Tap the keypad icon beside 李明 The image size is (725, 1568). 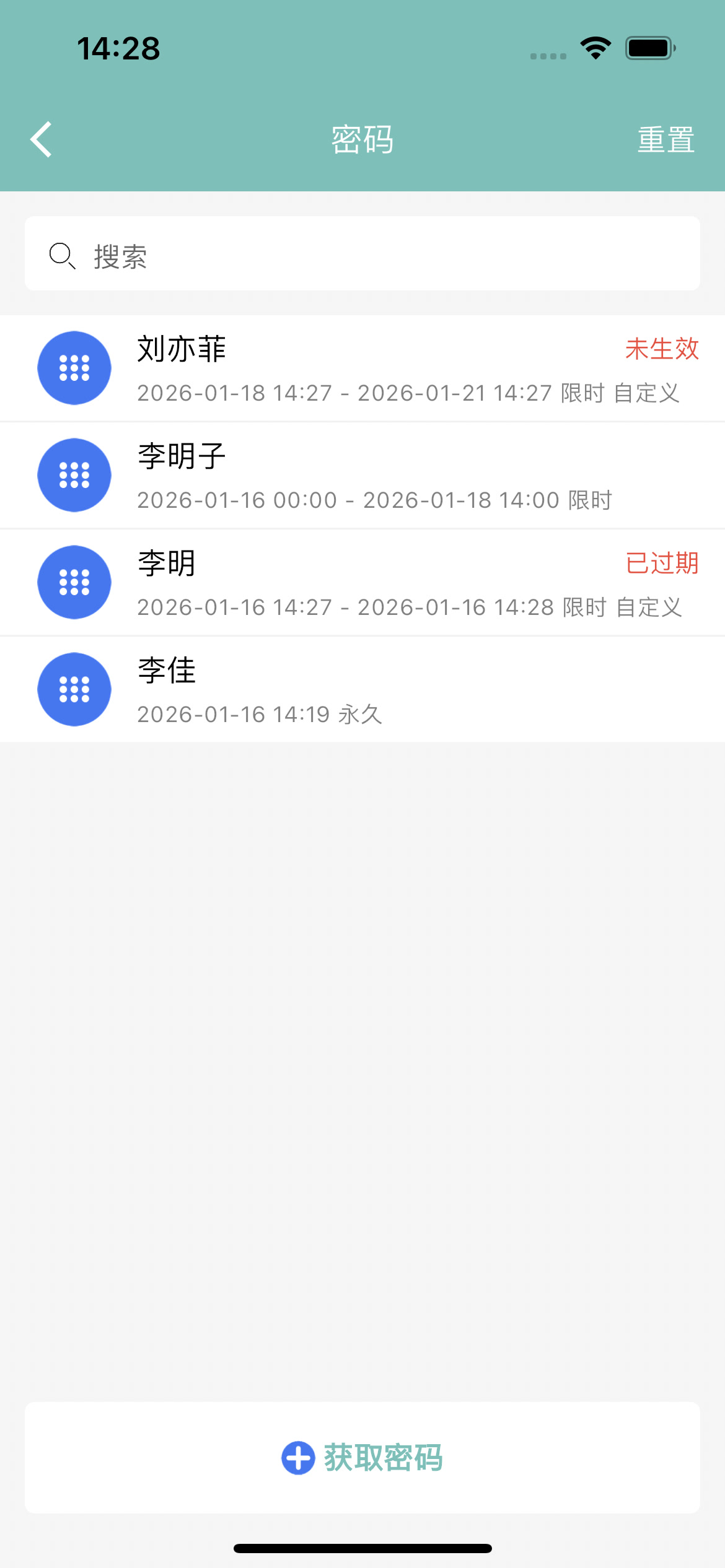(x=74, y=582)
